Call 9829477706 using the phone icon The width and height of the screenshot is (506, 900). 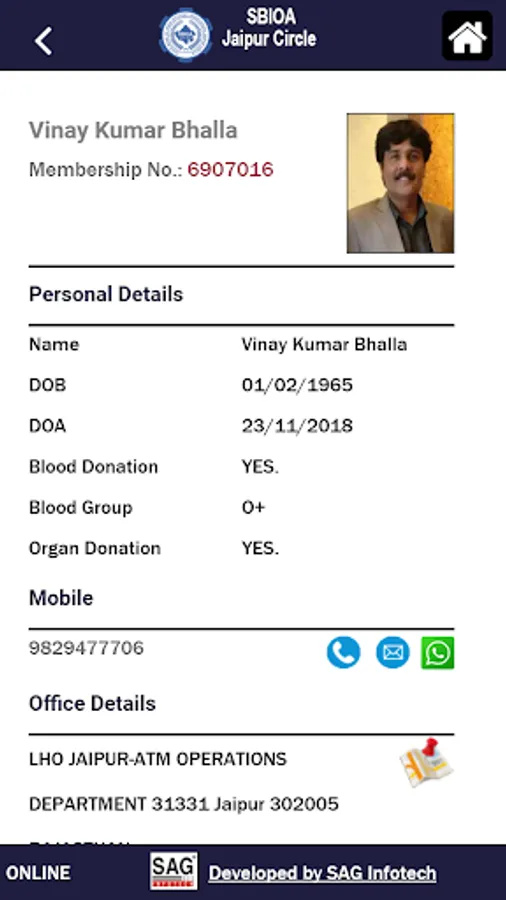click(344, 653)
